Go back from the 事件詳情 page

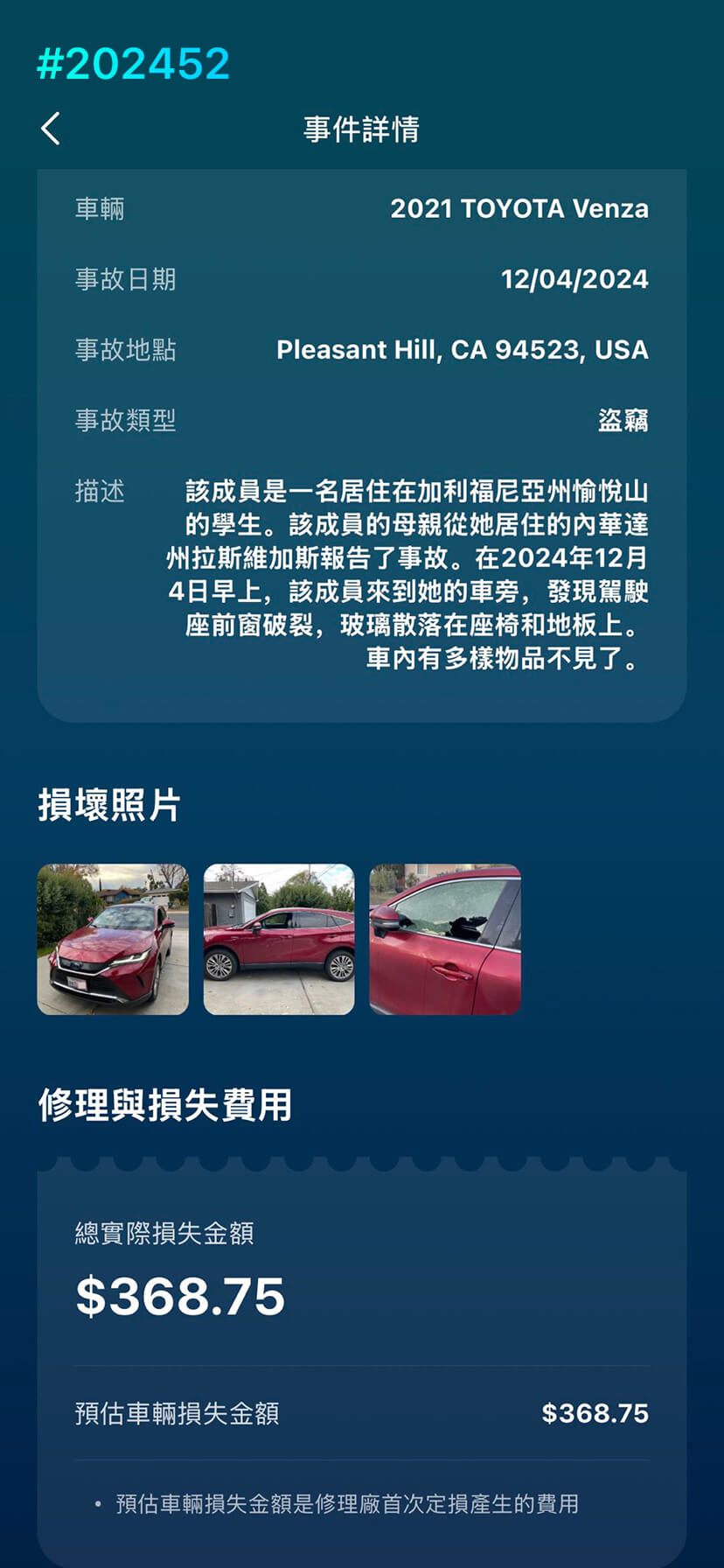(x=51, y=129)
